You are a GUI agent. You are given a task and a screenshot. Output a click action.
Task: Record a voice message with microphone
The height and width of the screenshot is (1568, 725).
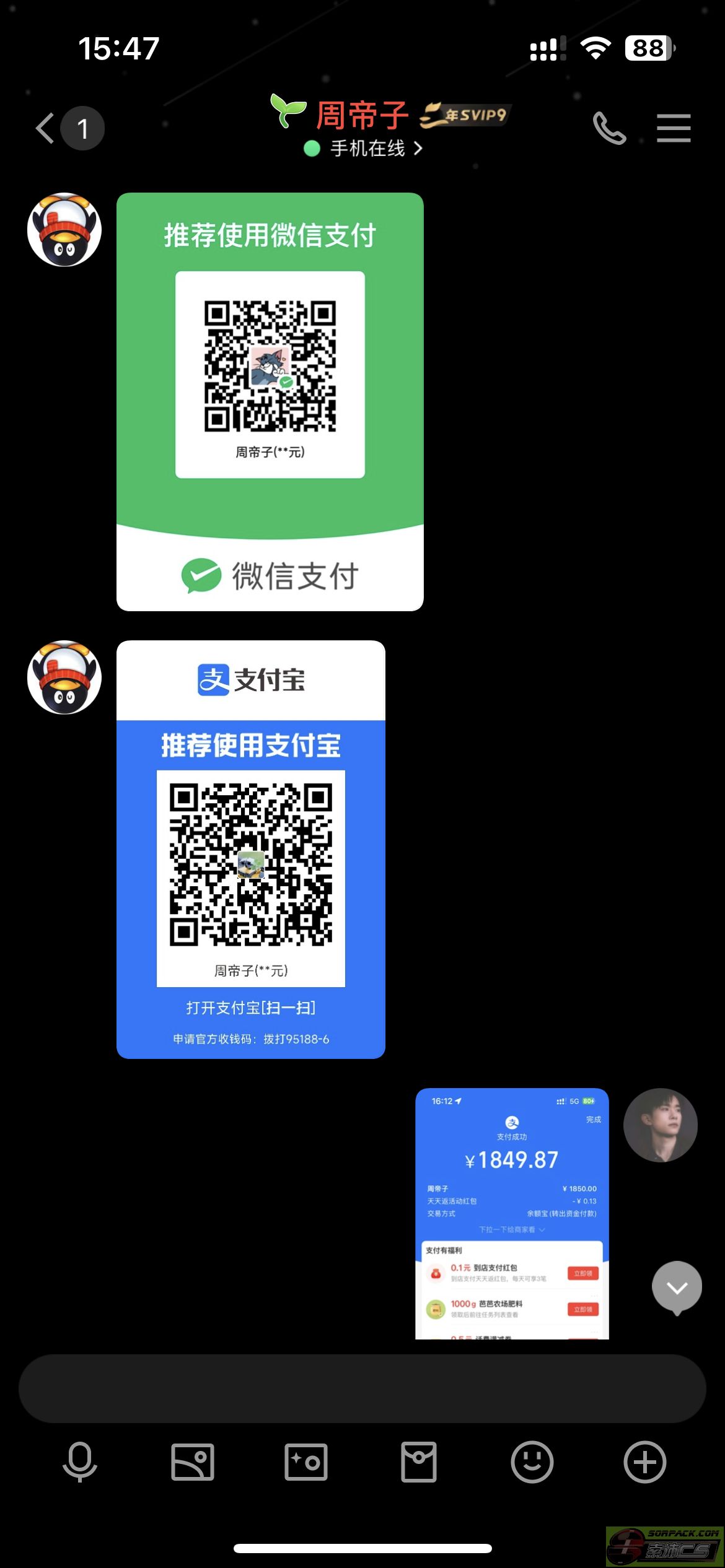(80, 1462)
